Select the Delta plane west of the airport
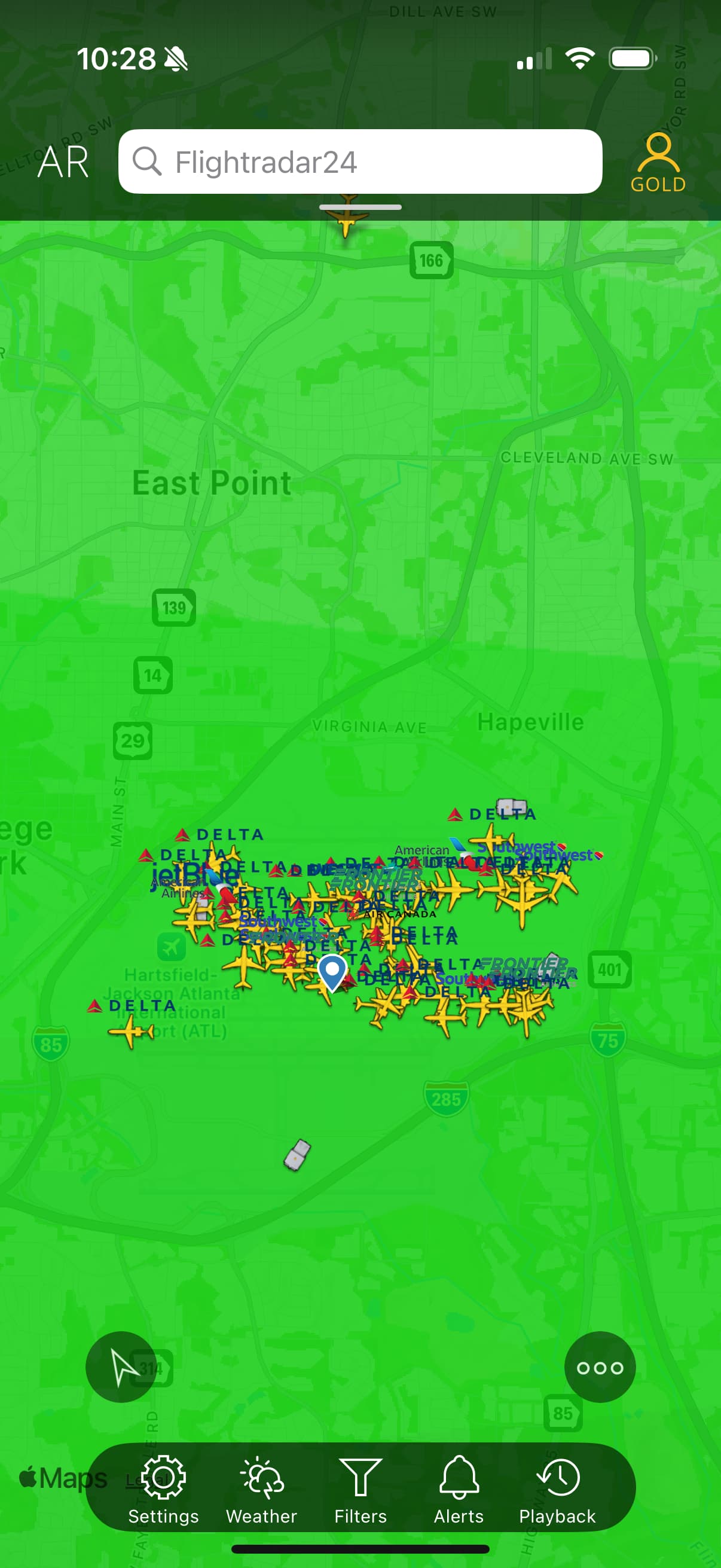Viewport: 721px width, 1568px height. click(x=132, y=1031)
